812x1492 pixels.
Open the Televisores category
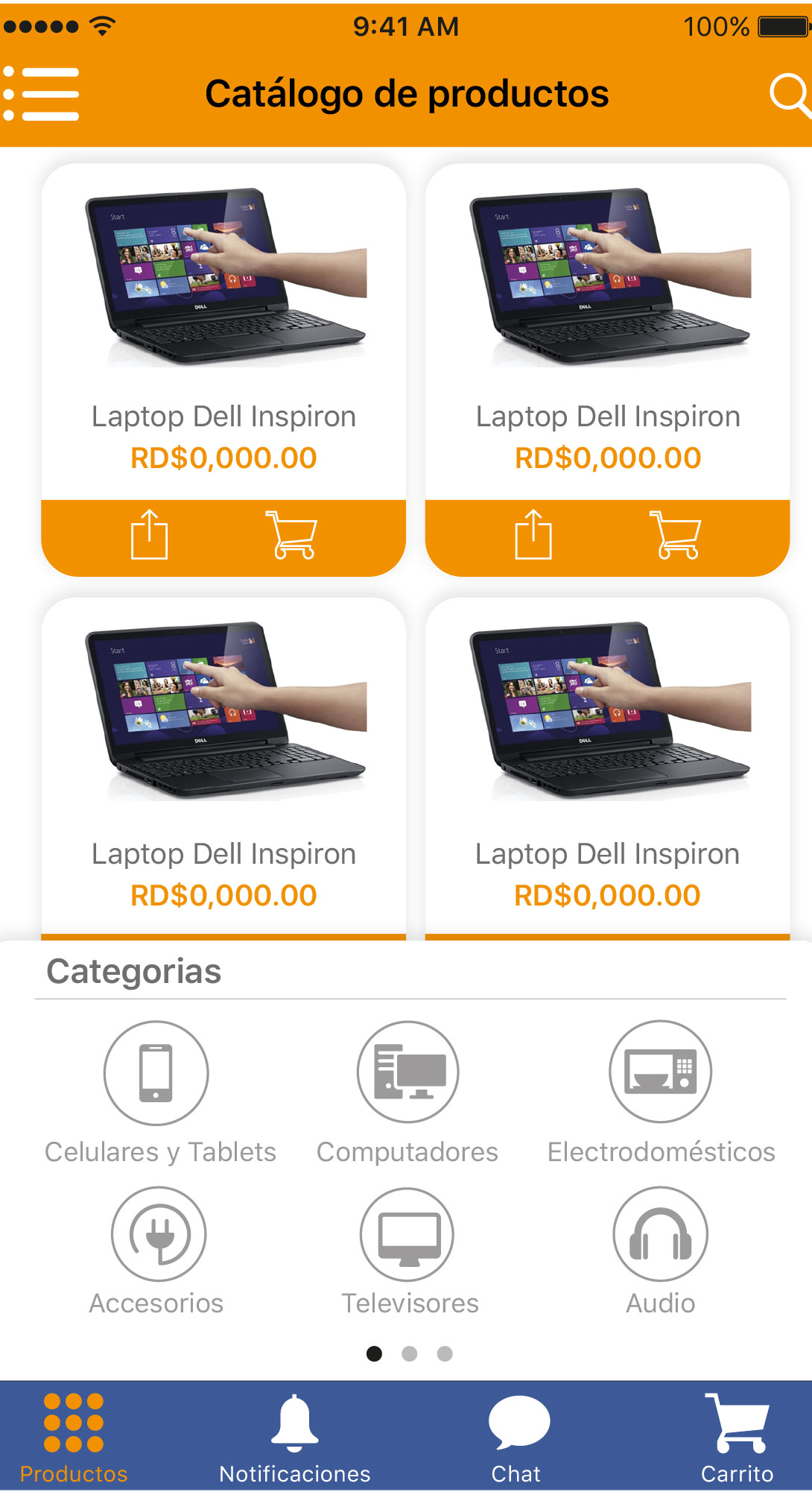(x=409, y=1252)
